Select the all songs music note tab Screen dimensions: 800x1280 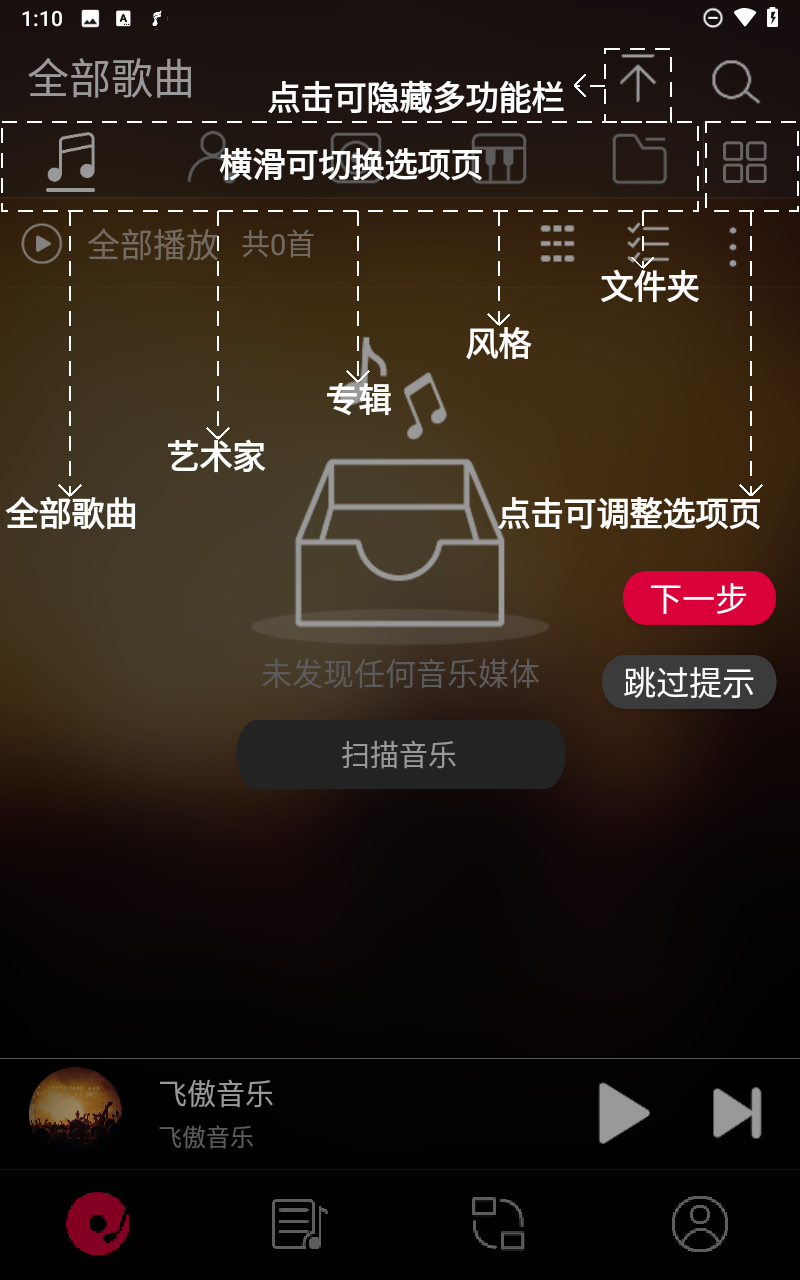click(x=71, y=160)
